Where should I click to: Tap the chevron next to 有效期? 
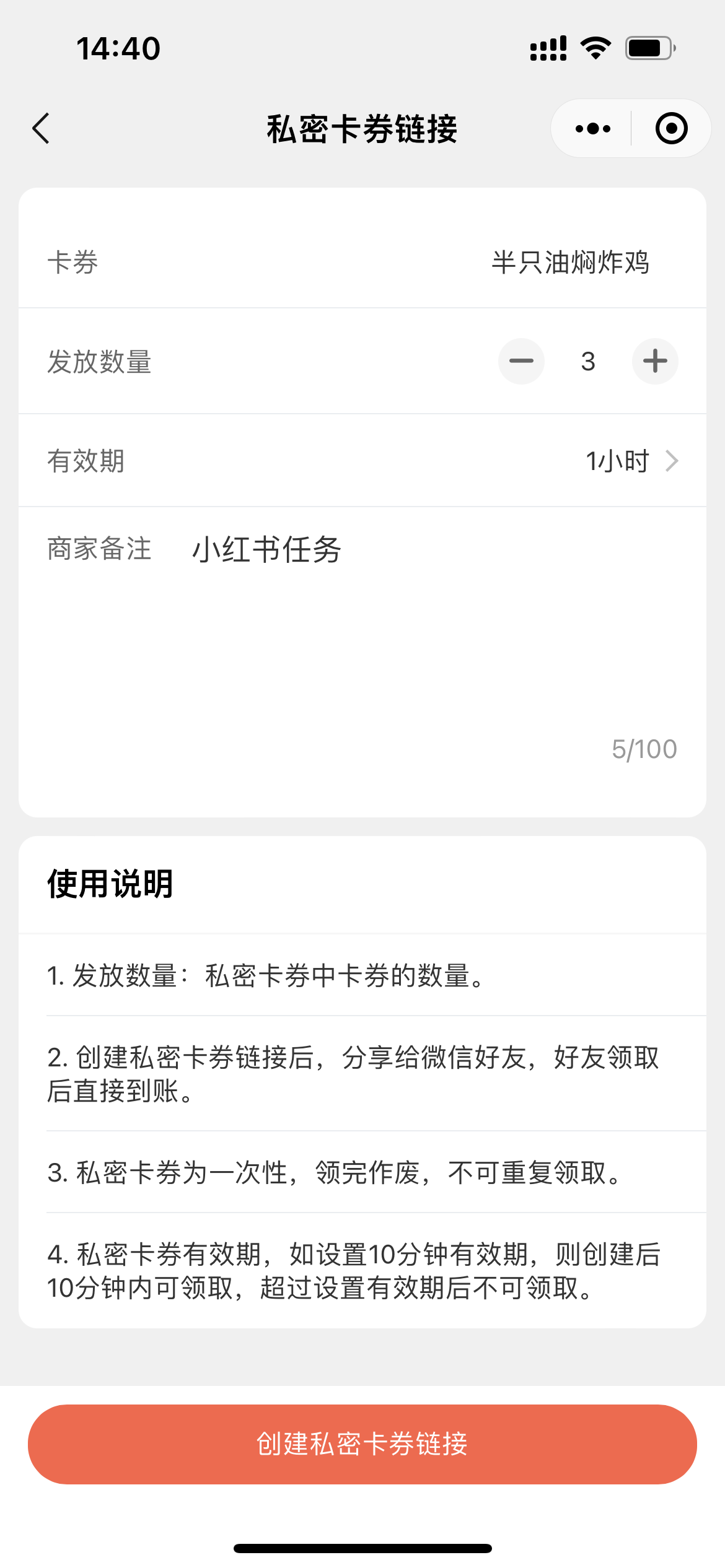[674, 460]
